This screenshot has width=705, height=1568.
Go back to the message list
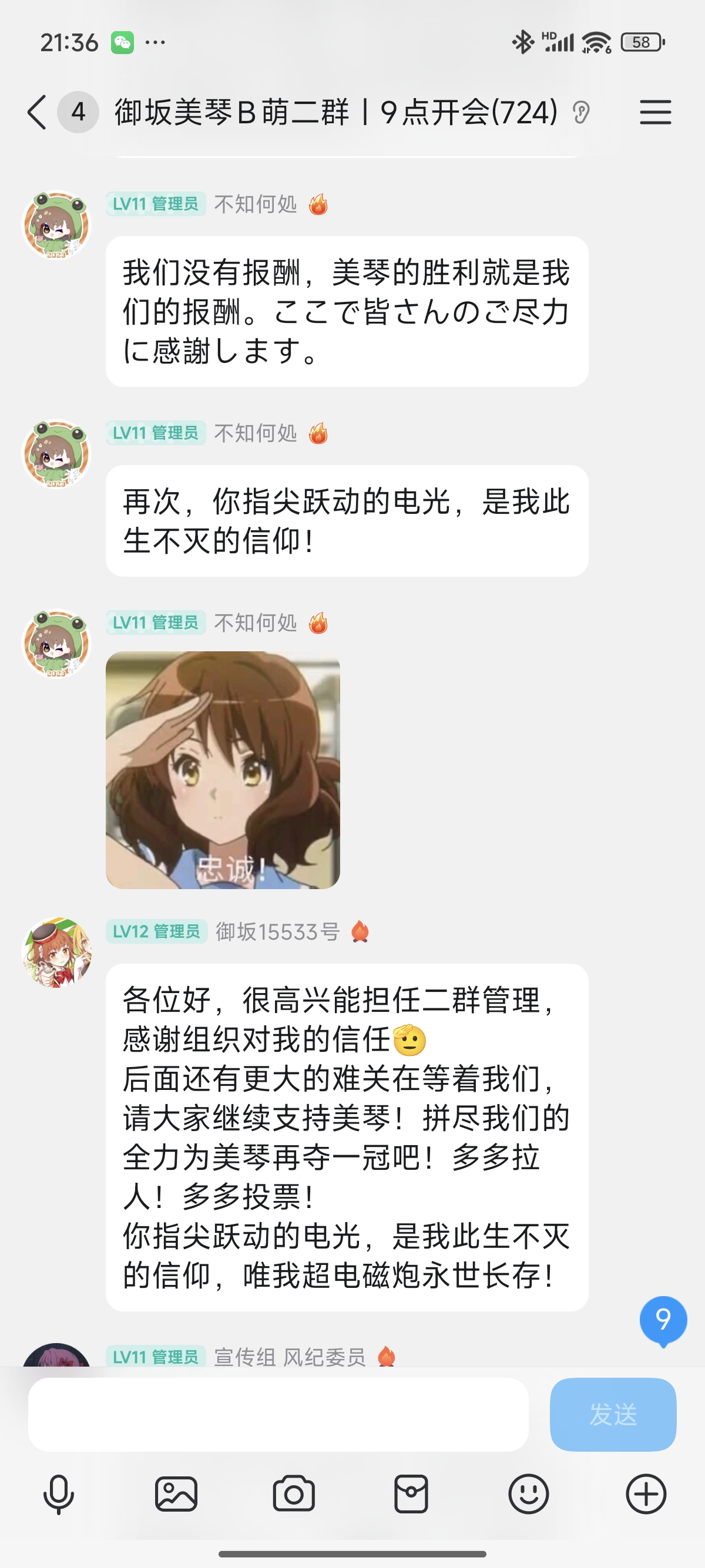coord(37,112)
